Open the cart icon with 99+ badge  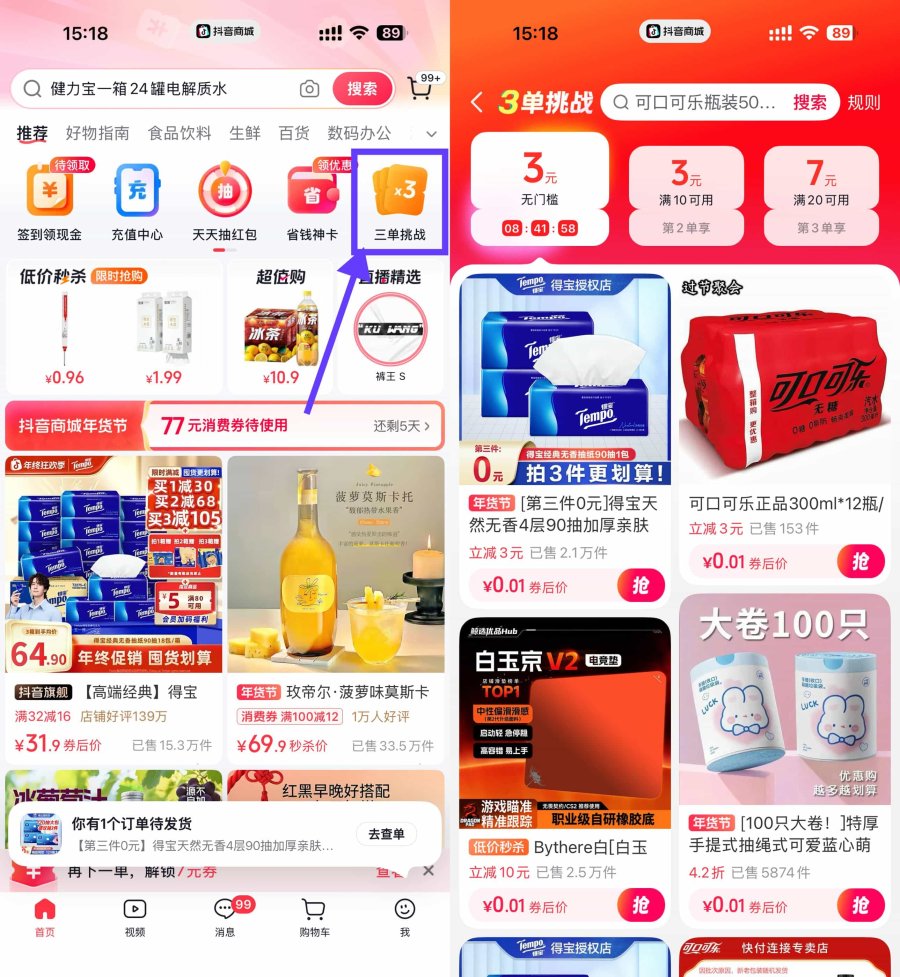click(x=419, y=89)
